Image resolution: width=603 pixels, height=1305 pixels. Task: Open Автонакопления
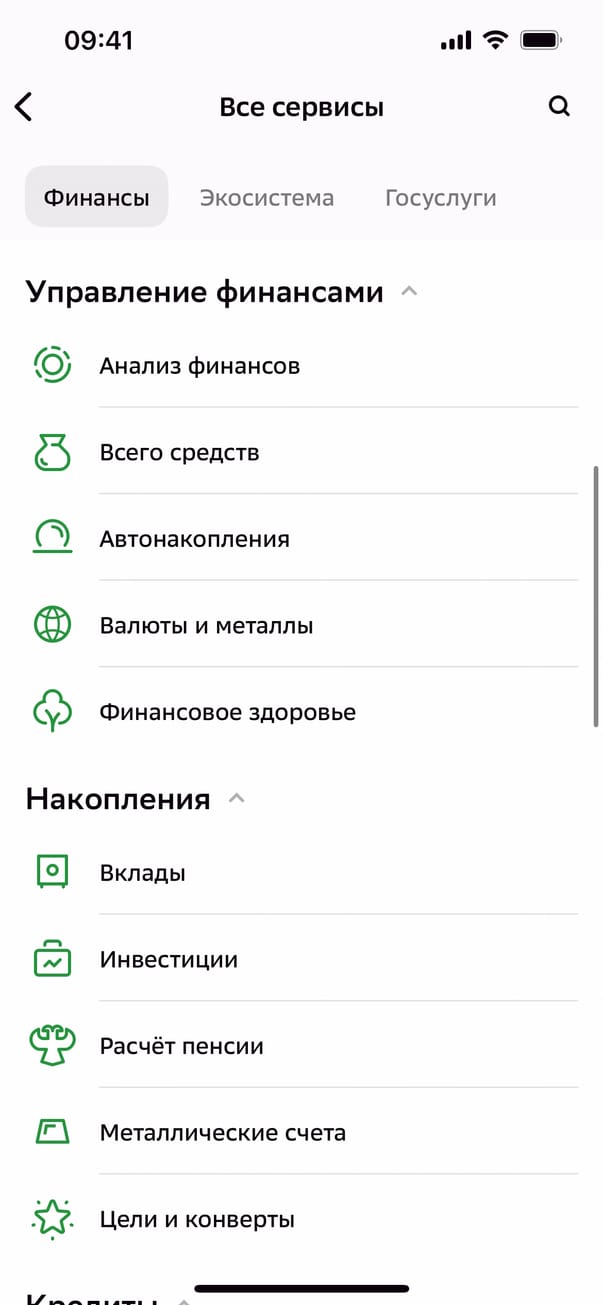194,539
